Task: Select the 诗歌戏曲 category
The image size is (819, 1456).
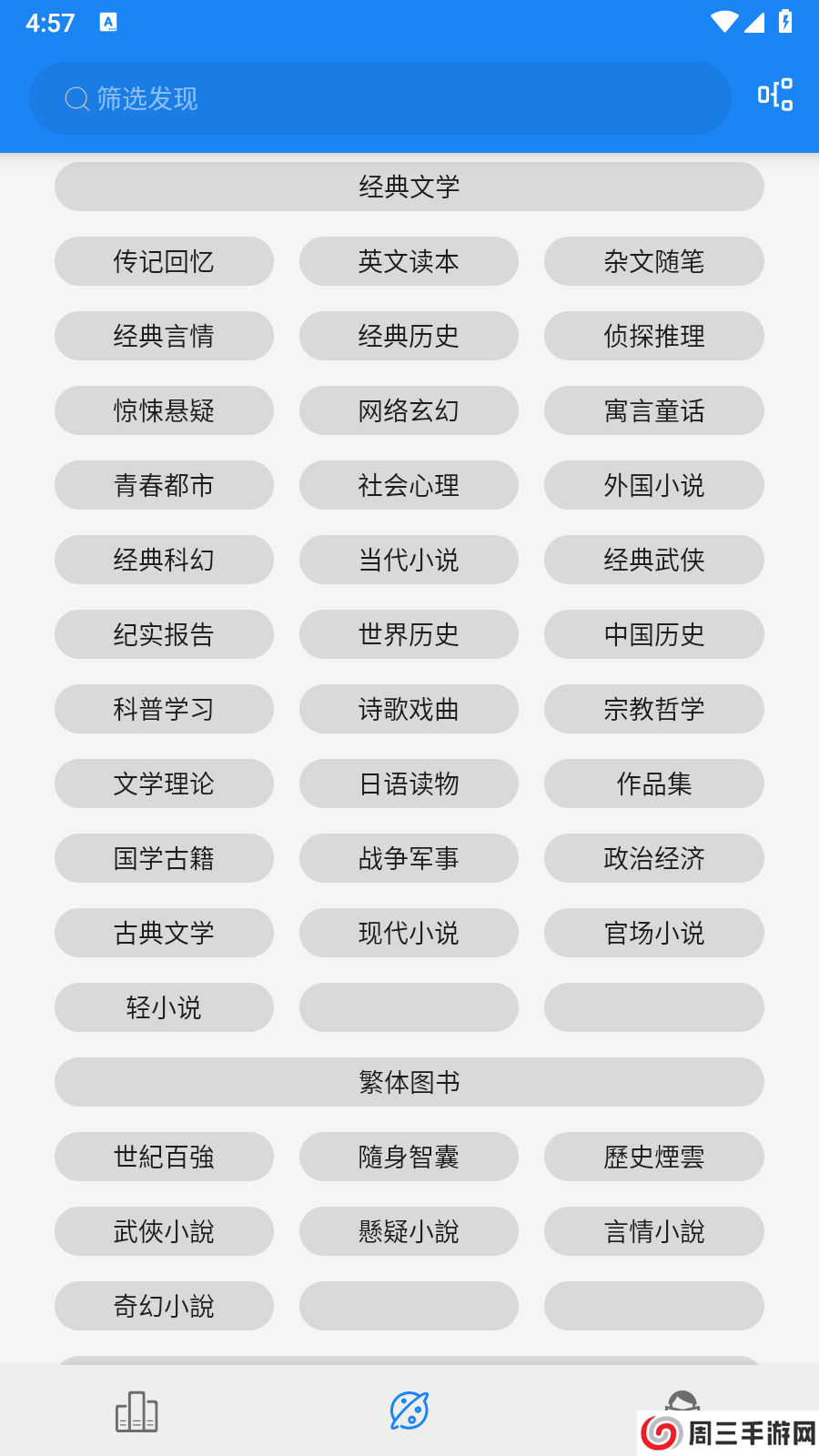Action: coord(409,709)
